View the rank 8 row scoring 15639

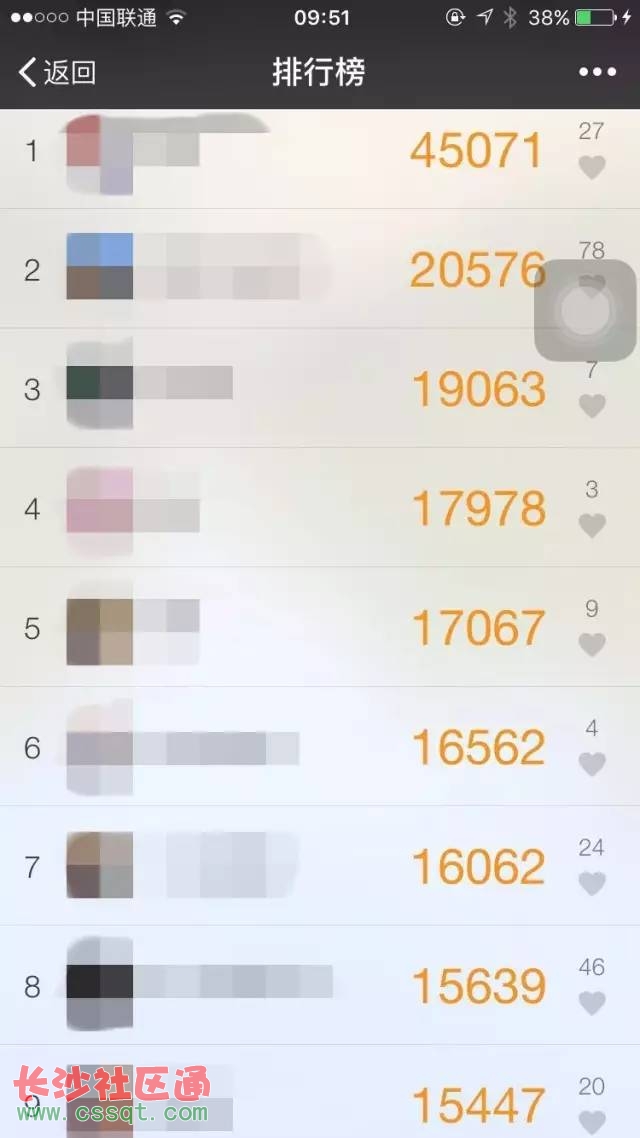(x=320, y=986)
